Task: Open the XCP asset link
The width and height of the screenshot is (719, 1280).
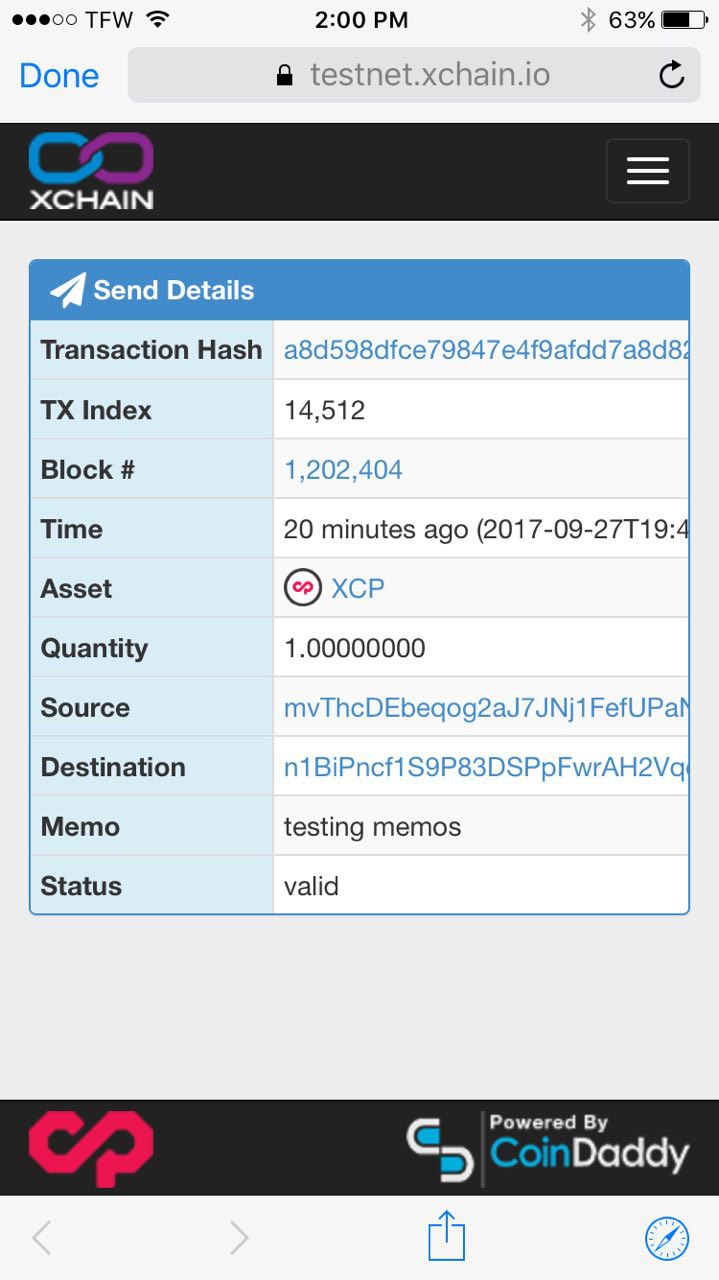Action: tap(357, 588)
